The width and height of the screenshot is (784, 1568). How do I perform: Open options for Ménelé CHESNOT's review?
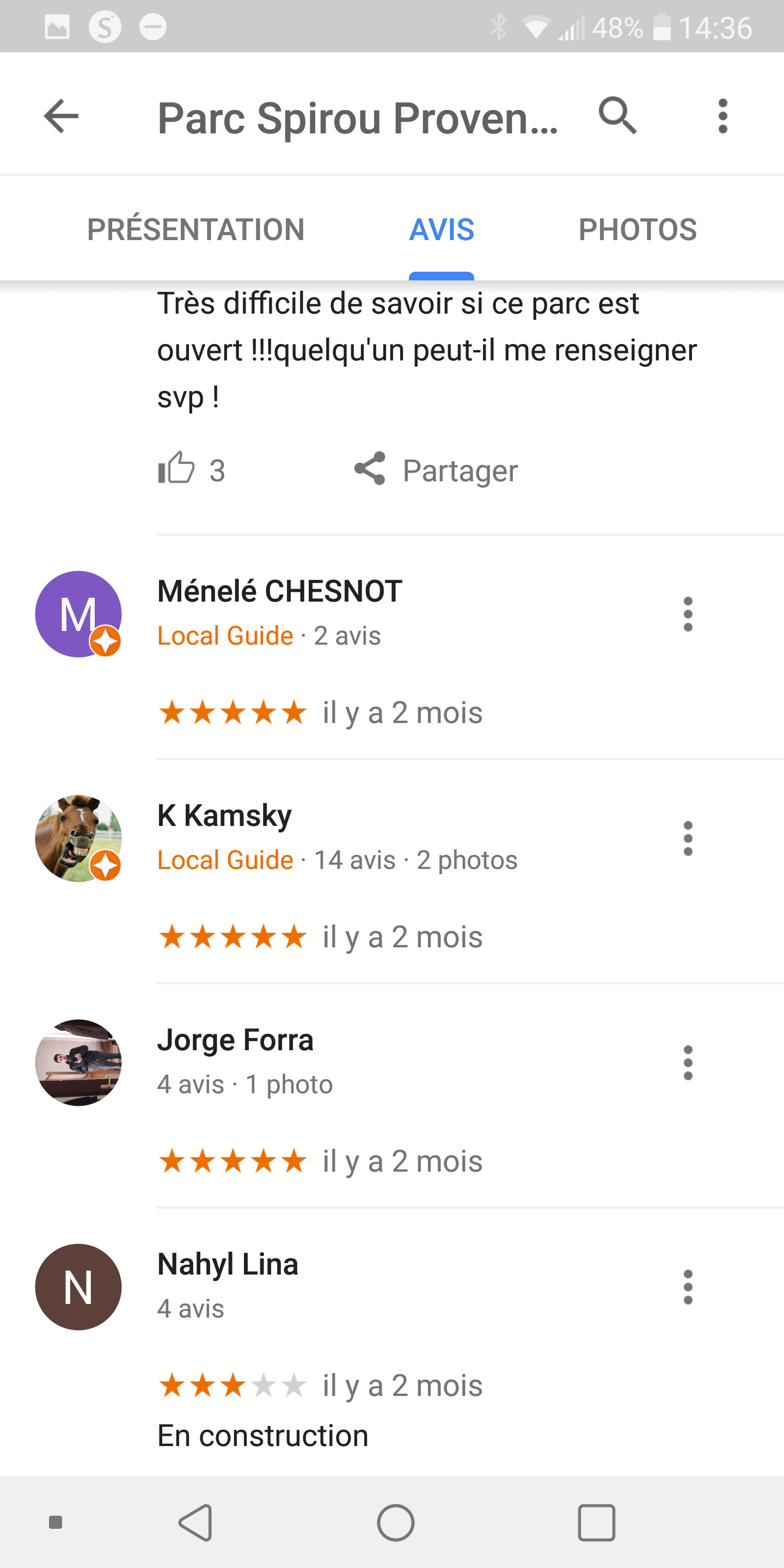click(688, 614)
